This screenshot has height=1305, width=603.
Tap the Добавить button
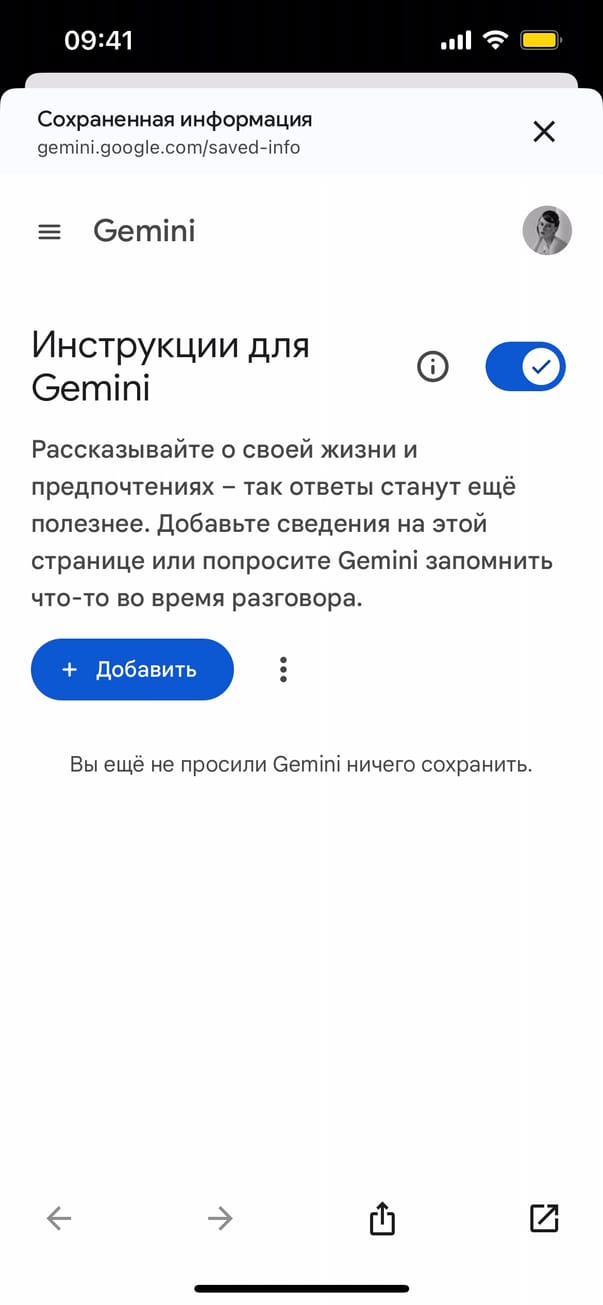pos(132,670)
